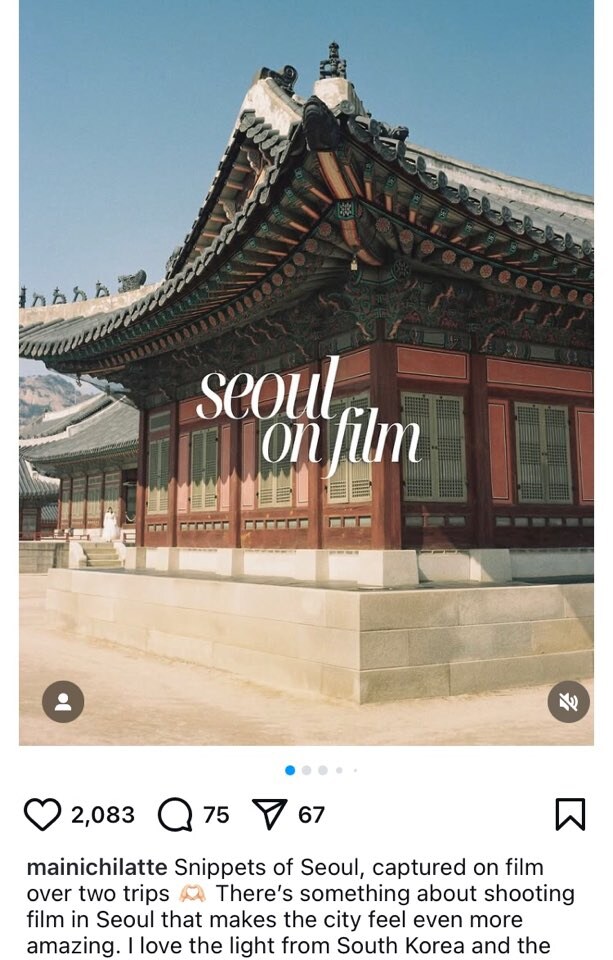Image resolution: width=613 pixels, height=960 pixels.
Task: Unmute the post's audio
Action: tap(568, 702)
